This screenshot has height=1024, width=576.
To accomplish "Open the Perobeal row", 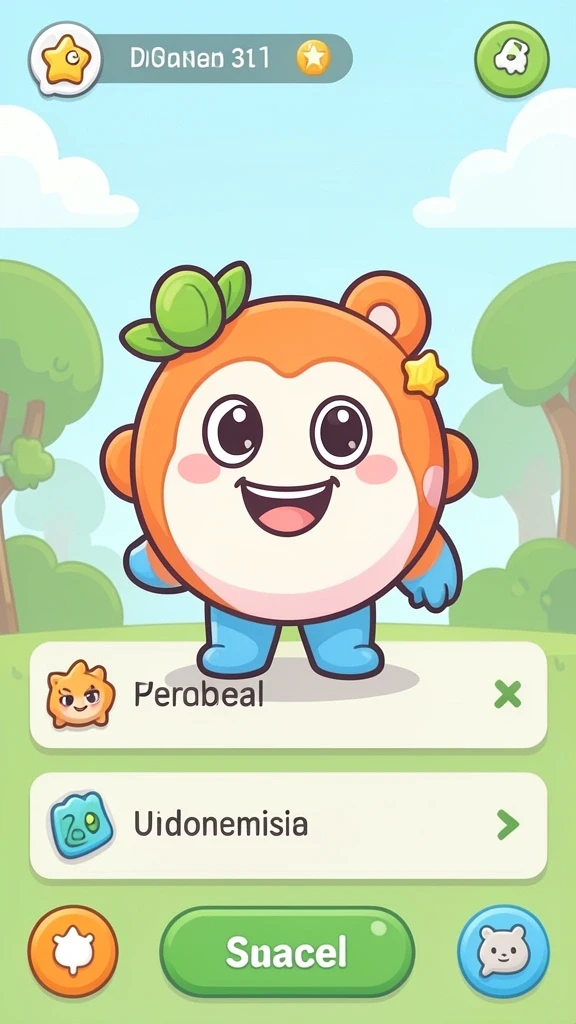I will point(288,695).
